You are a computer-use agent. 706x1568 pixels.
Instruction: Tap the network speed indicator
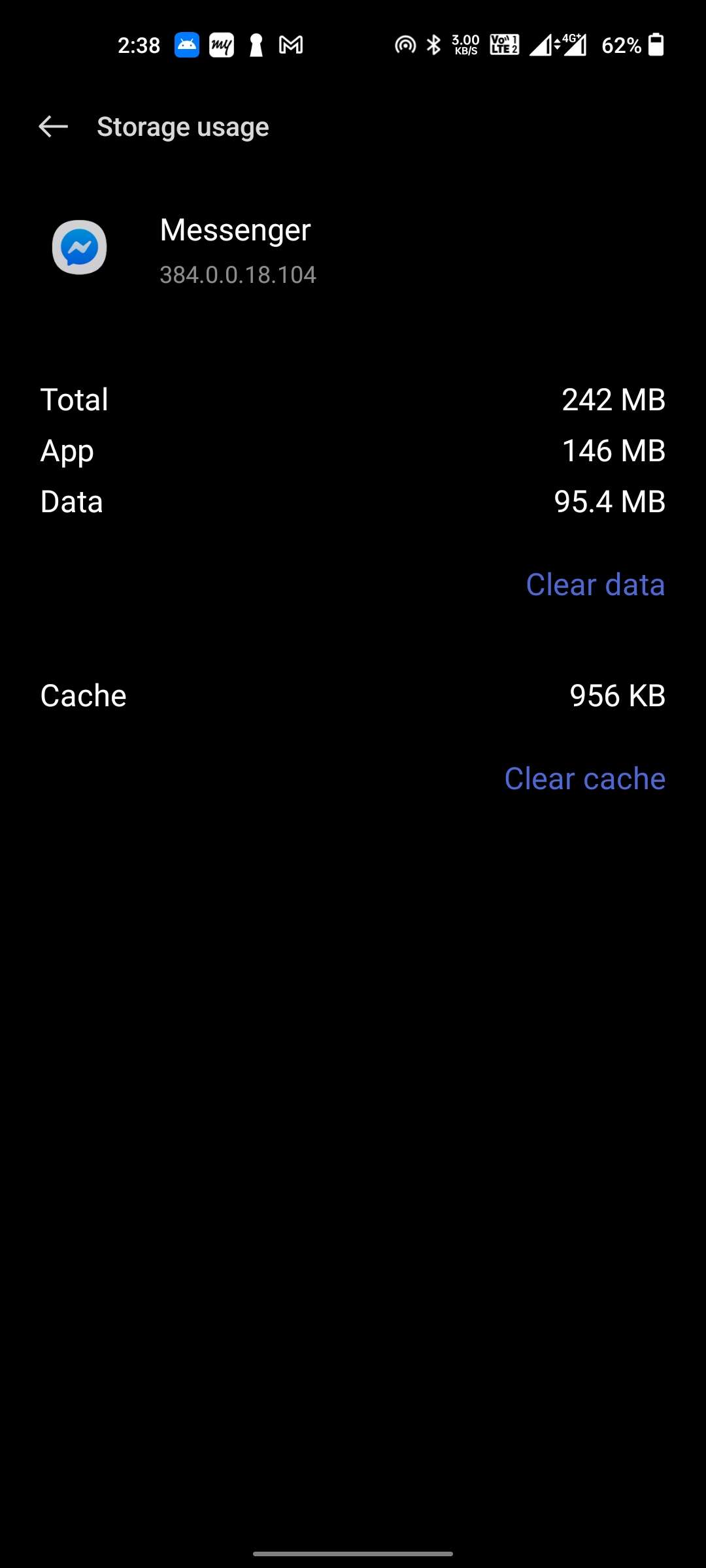point(464,44)
